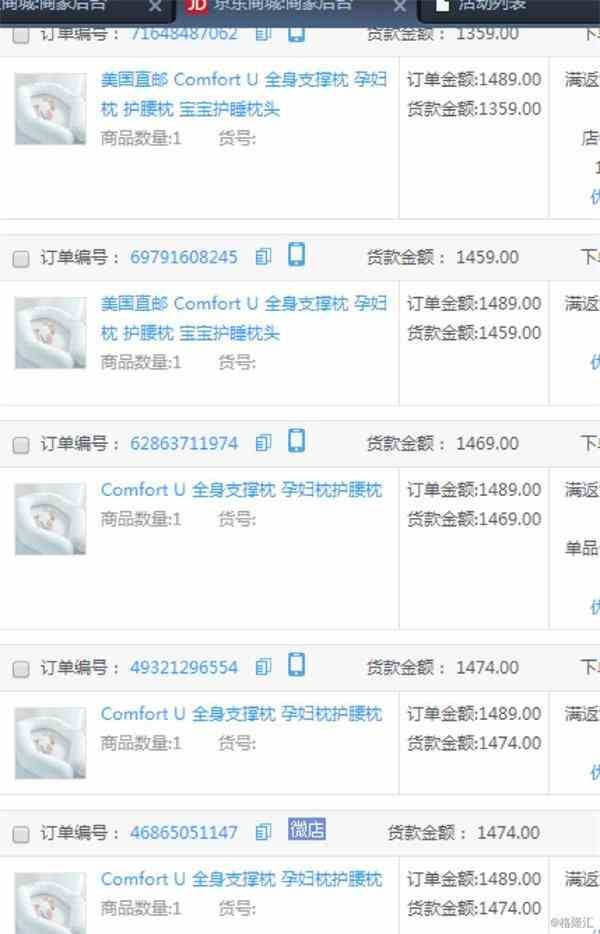Image resolution: width=600 pixels, height=934 pixels.
Task: Select the checkbox for order 62863711974
Action: point(21,445)
